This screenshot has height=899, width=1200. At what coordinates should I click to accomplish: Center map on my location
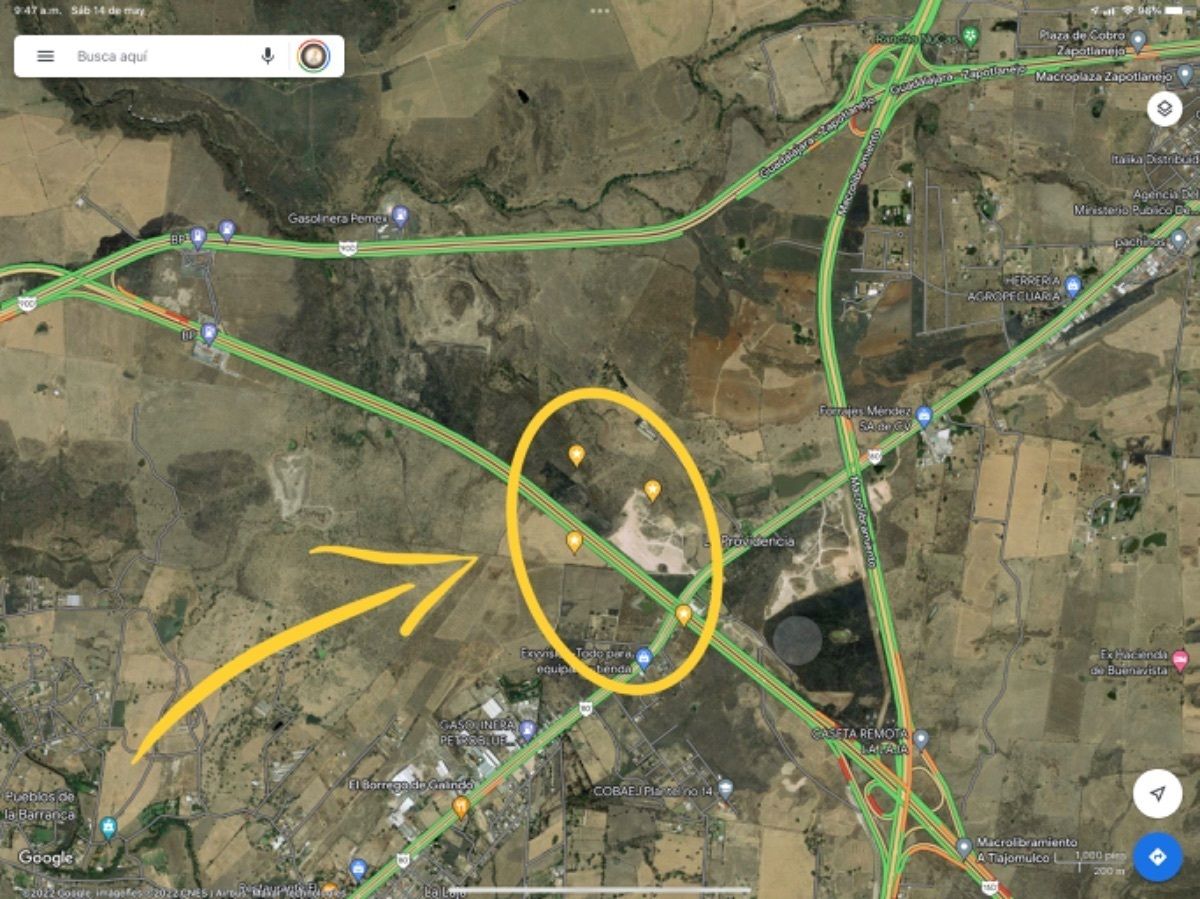[1157, 794]
